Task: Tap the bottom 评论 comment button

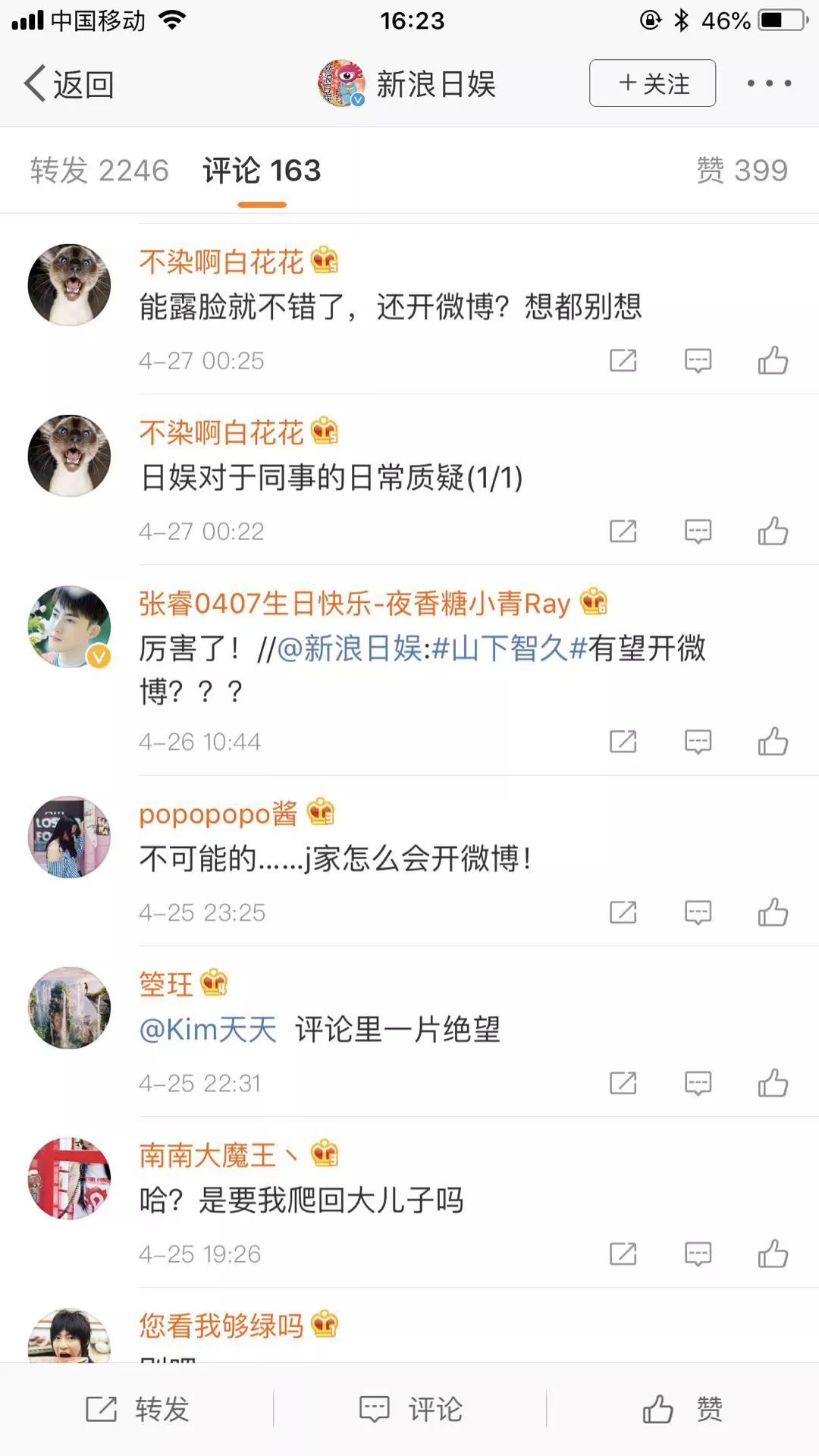Action: (x=410, y=1409)
